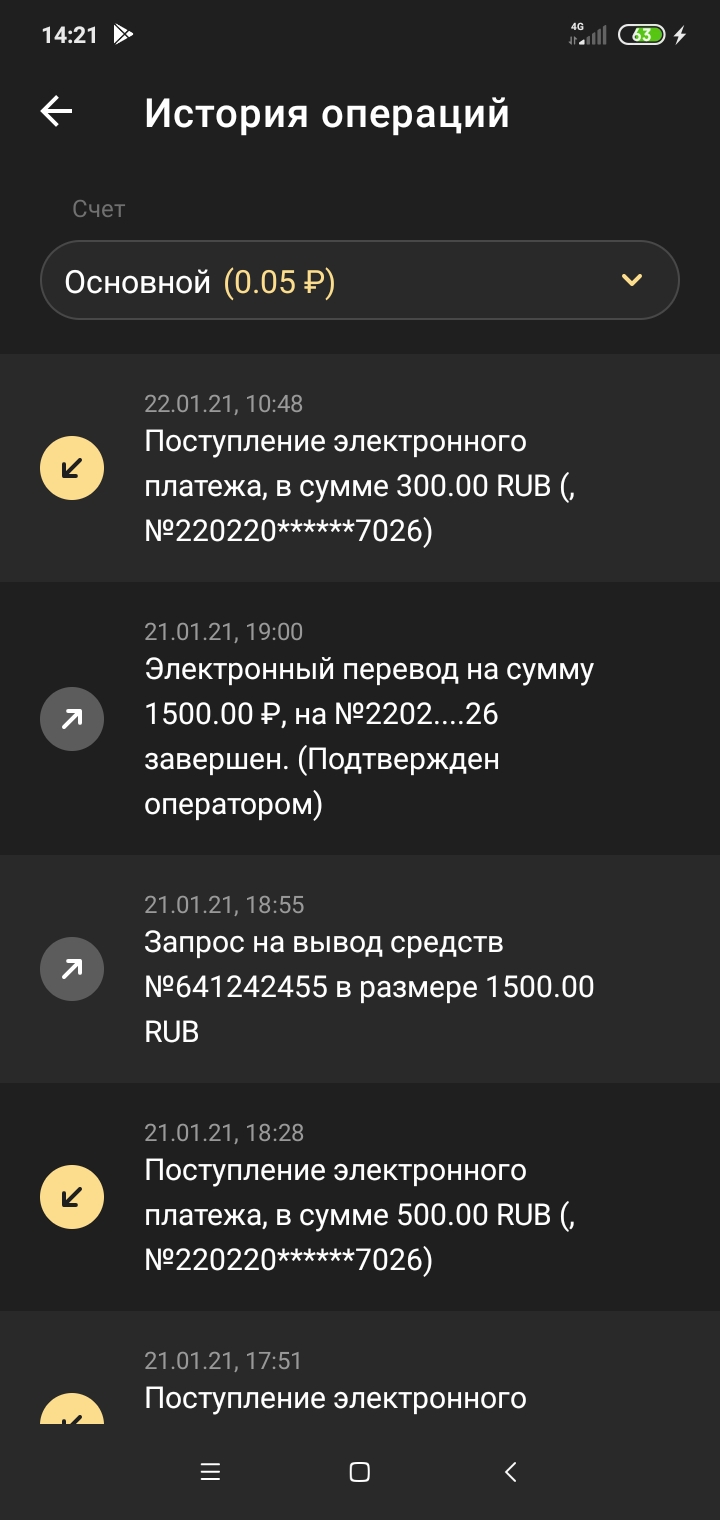Open the 500.00 RUB incoming payment at 18:28
The height and width of the screenshot is (1520, 720).
point(360,1197)
